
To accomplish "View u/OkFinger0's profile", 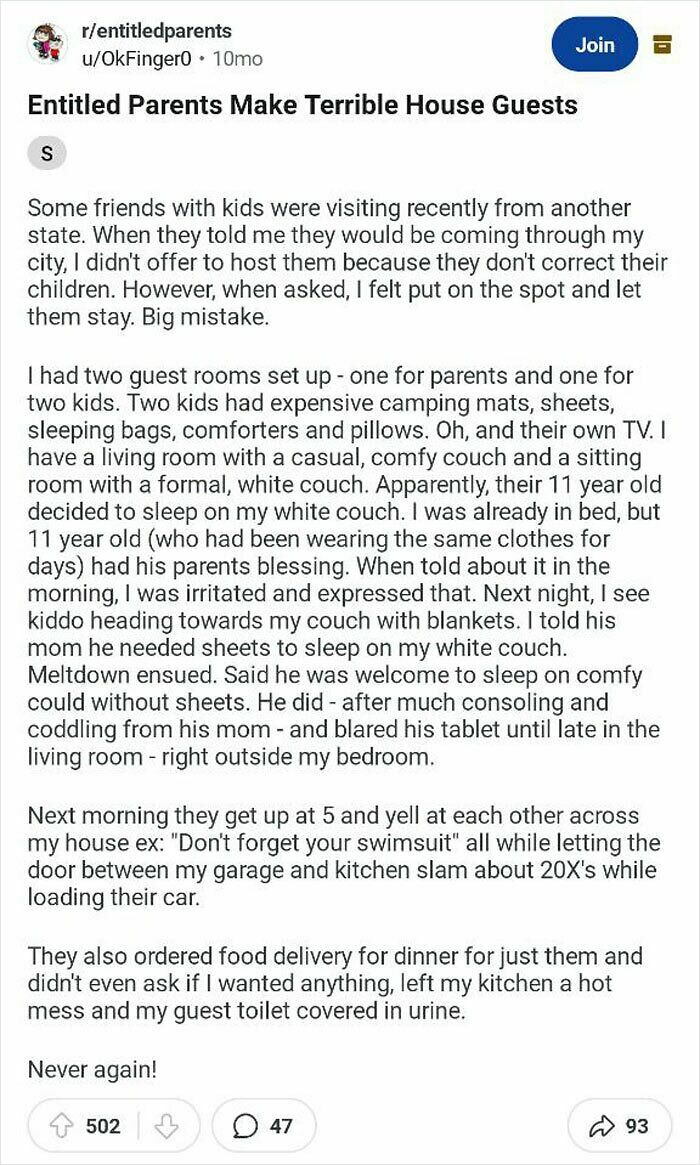I will [x=137, y=59].
